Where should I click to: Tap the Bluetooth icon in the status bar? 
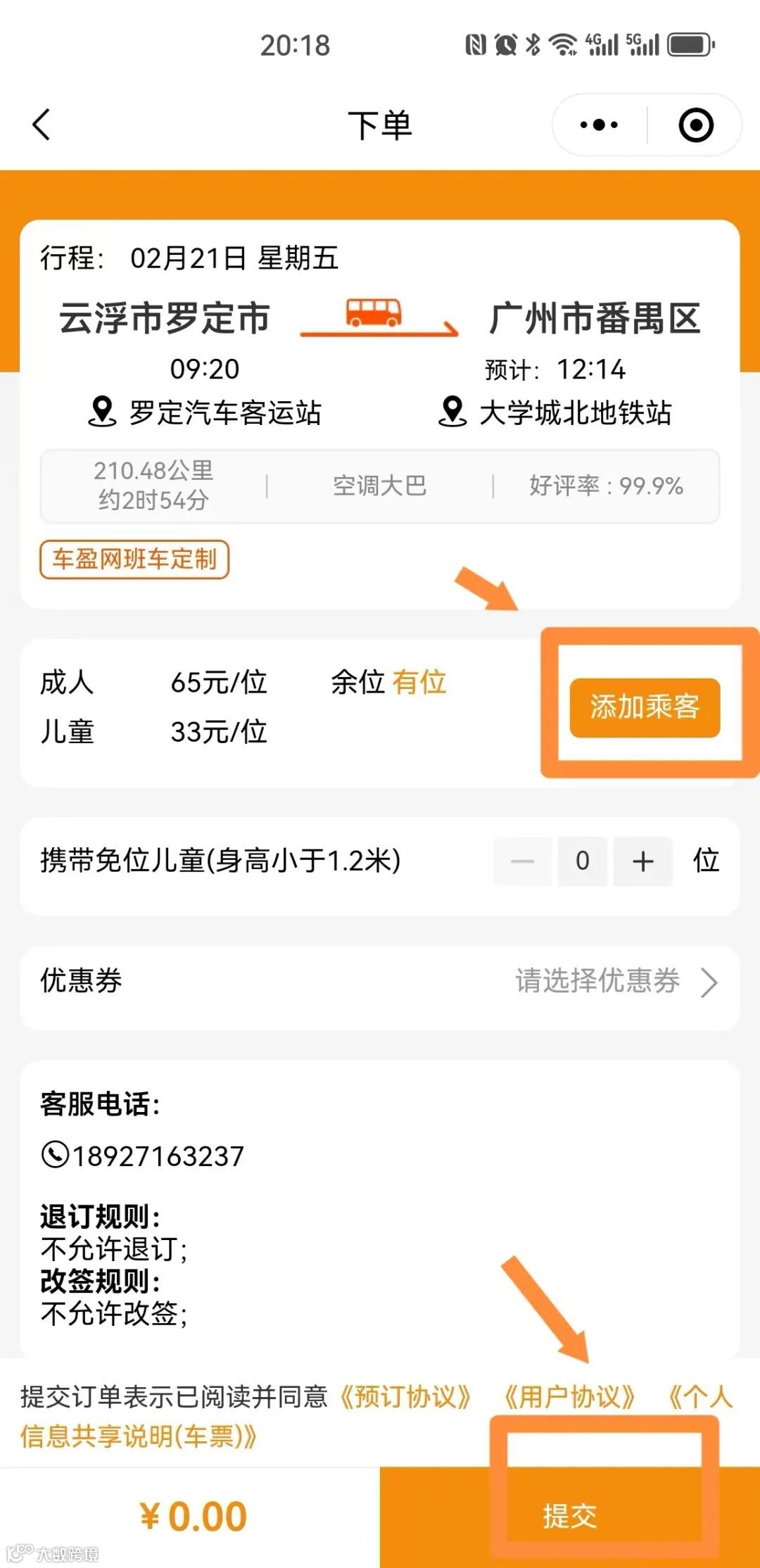pyautogui.click(x=531, y=44)
